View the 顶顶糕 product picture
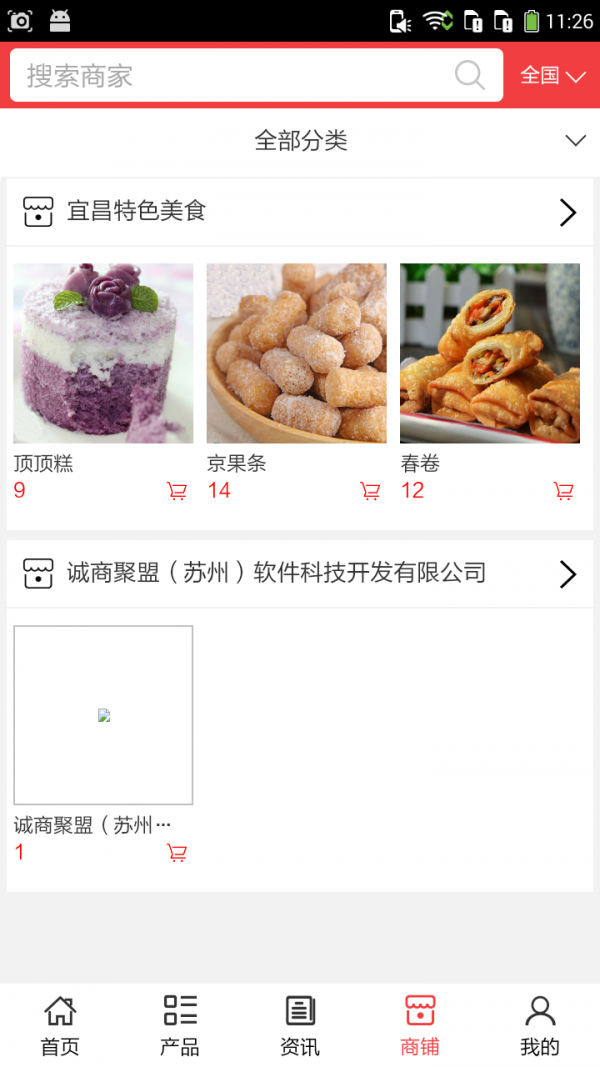The height and width of the screenshot is (1067, 600). pyautogui.click(x=103, y=353)
